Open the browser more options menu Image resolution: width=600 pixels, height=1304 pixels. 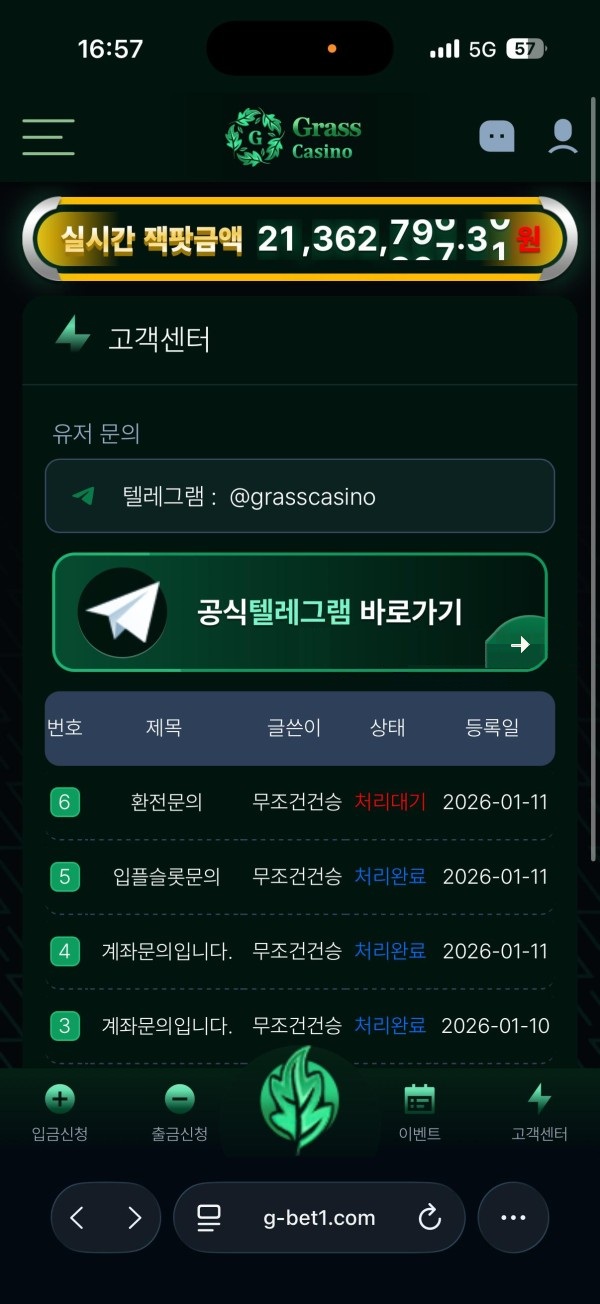pyautogui.click(x=513, y=1218)
